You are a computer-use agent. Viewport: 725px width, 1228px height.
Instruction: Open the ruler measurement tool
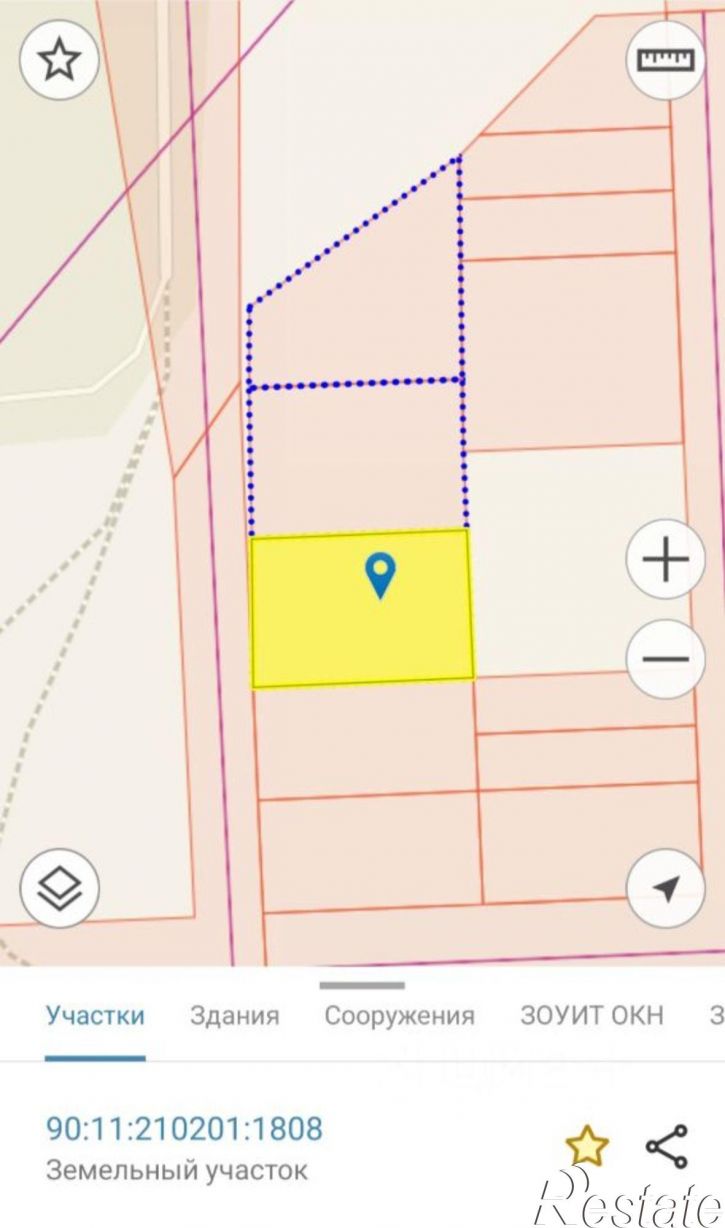(665, 60)
